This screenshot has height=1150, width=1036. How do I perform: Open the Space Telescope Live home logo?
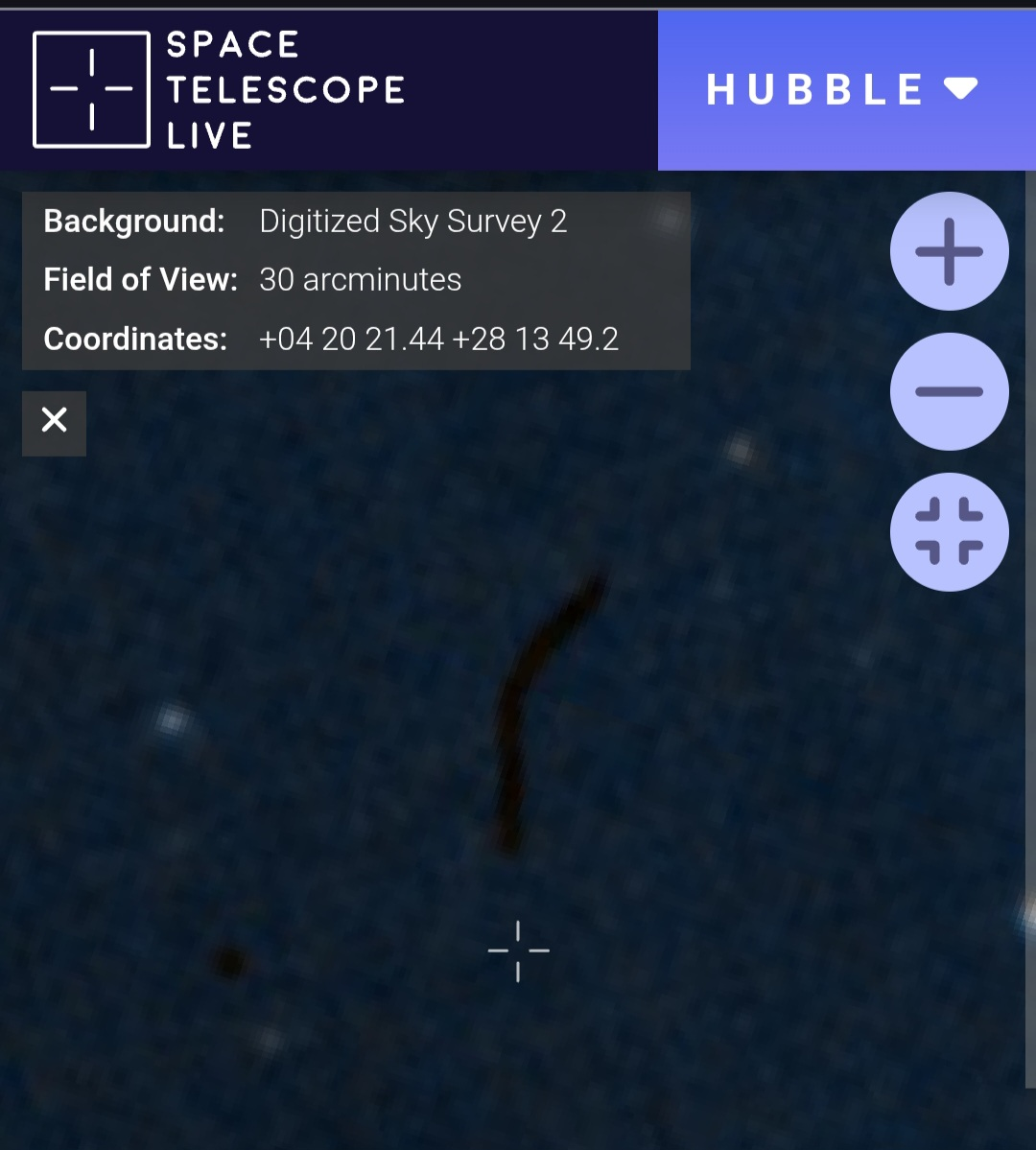point(219,89)
